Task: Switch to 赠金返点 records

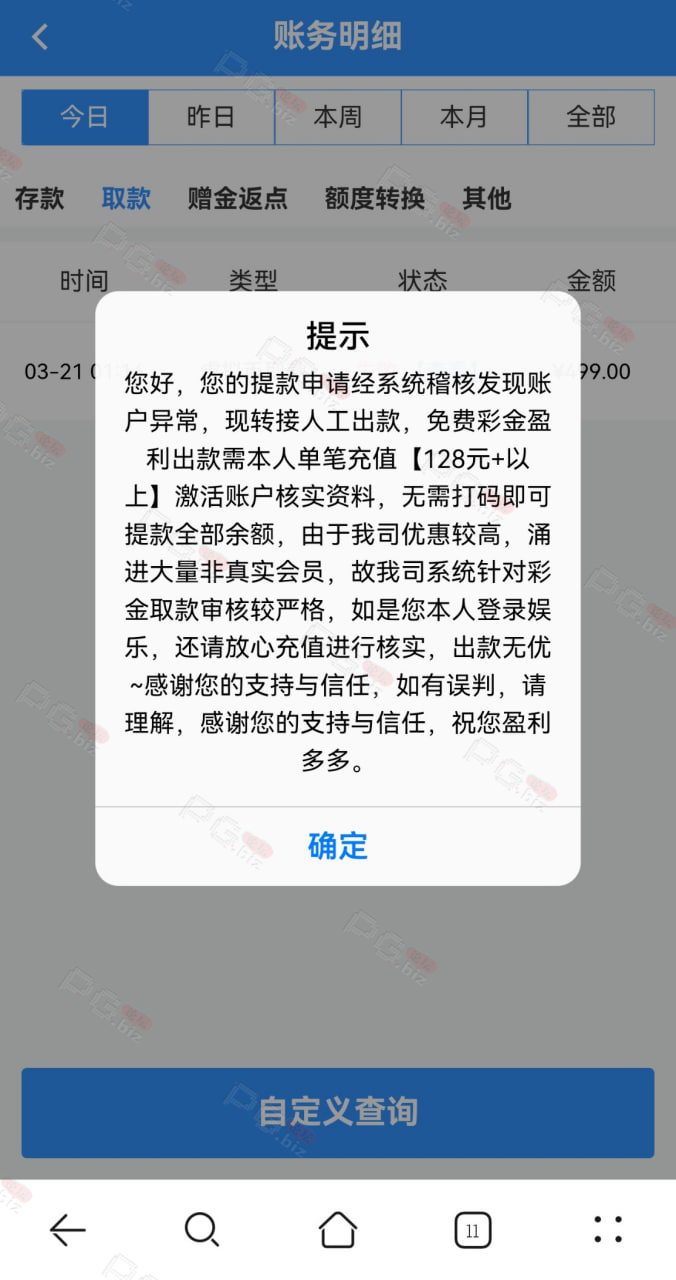Action: [x=238, y=198]
